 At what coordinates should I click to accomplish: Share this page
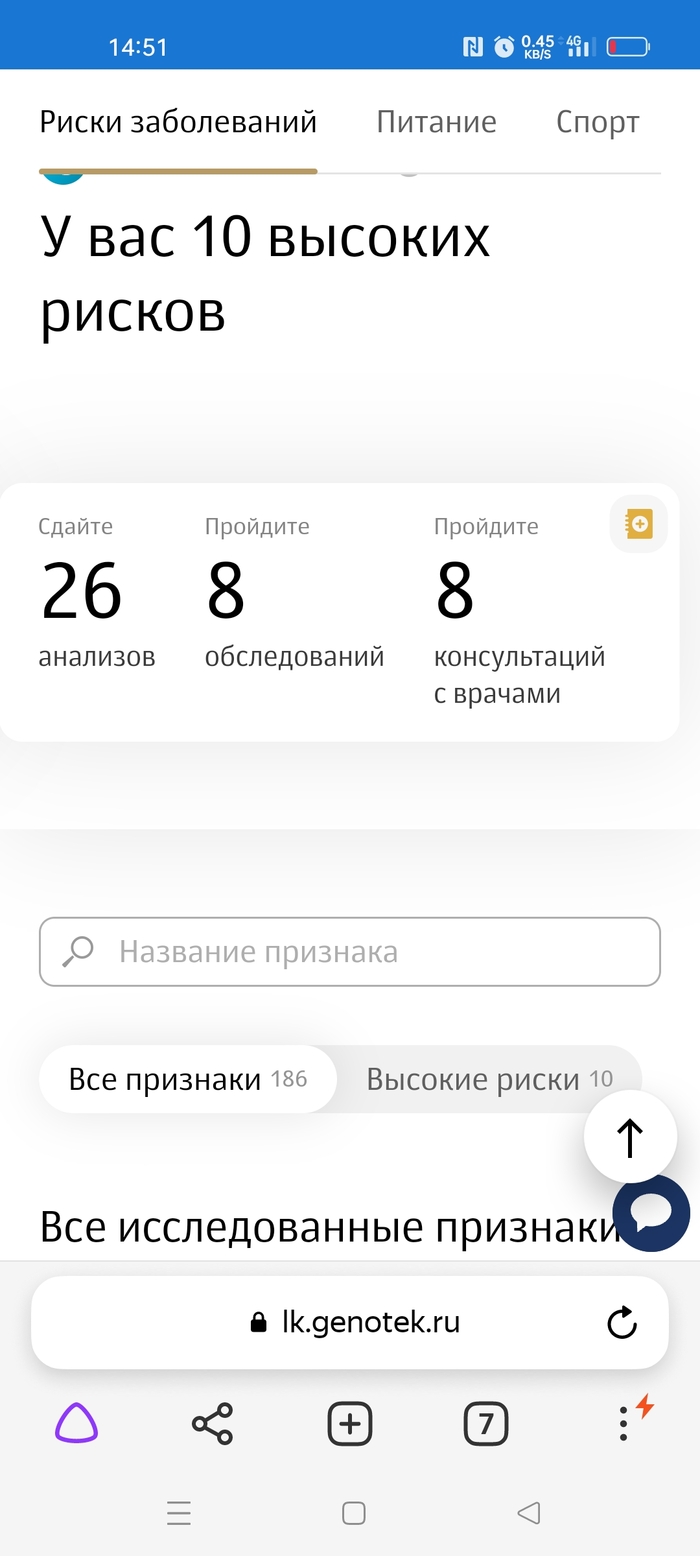[212, 1423]
